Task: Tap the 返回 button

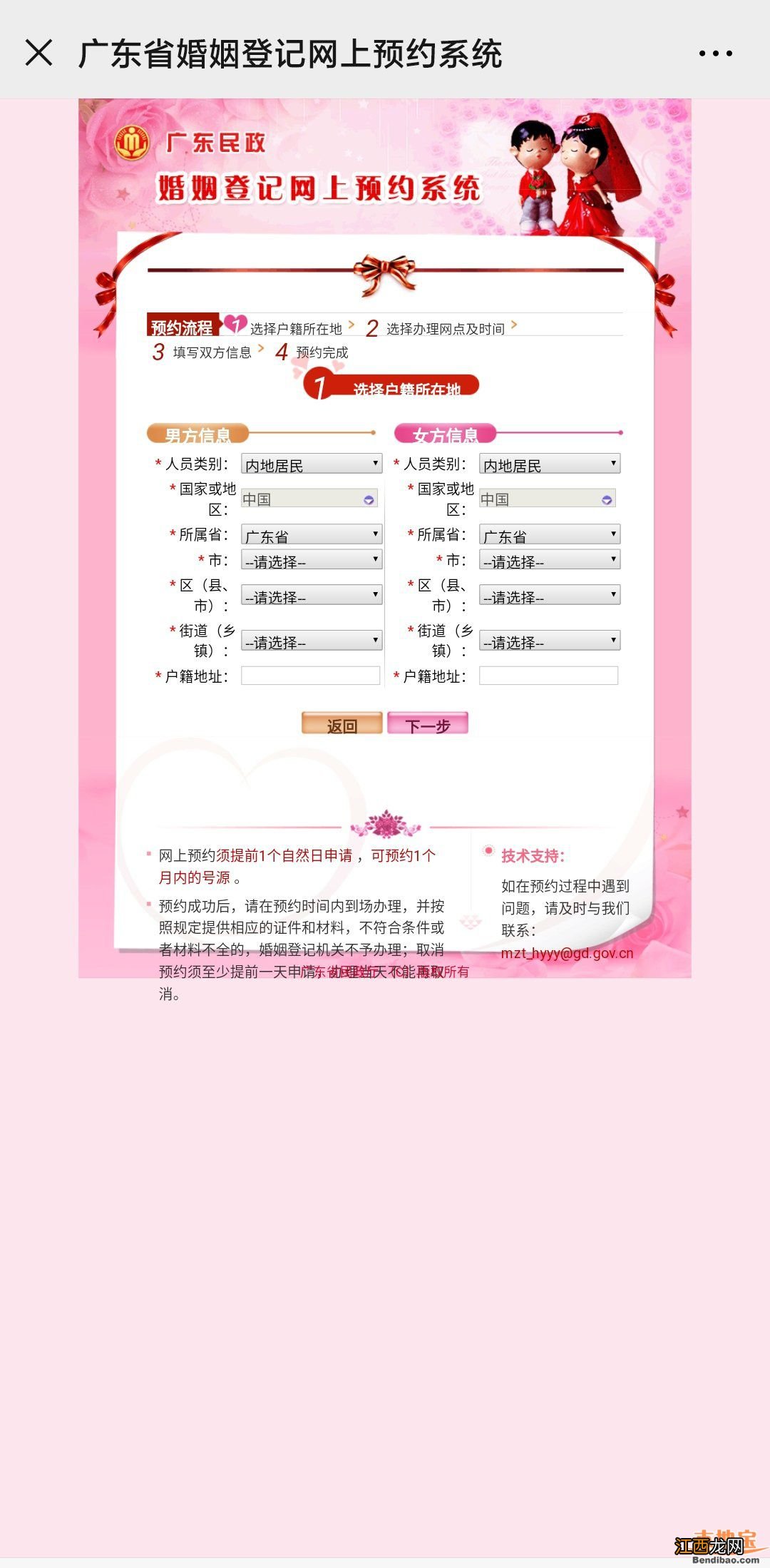Action: (x=342, y=724)
